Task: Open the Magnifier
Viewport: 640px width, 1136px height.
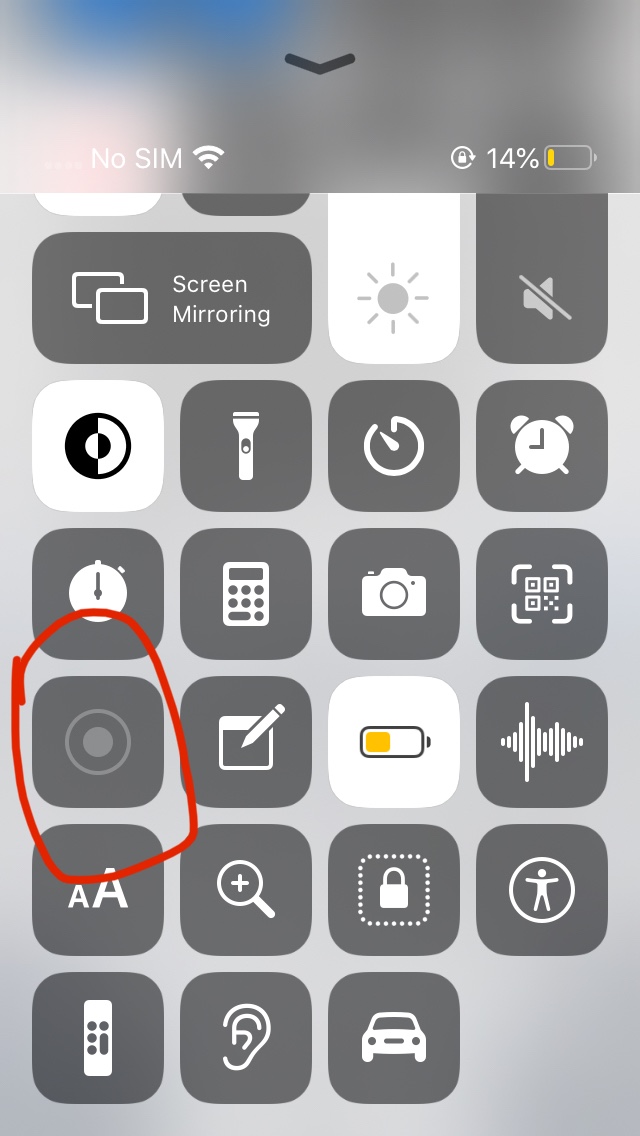Action: click(246, 890)
